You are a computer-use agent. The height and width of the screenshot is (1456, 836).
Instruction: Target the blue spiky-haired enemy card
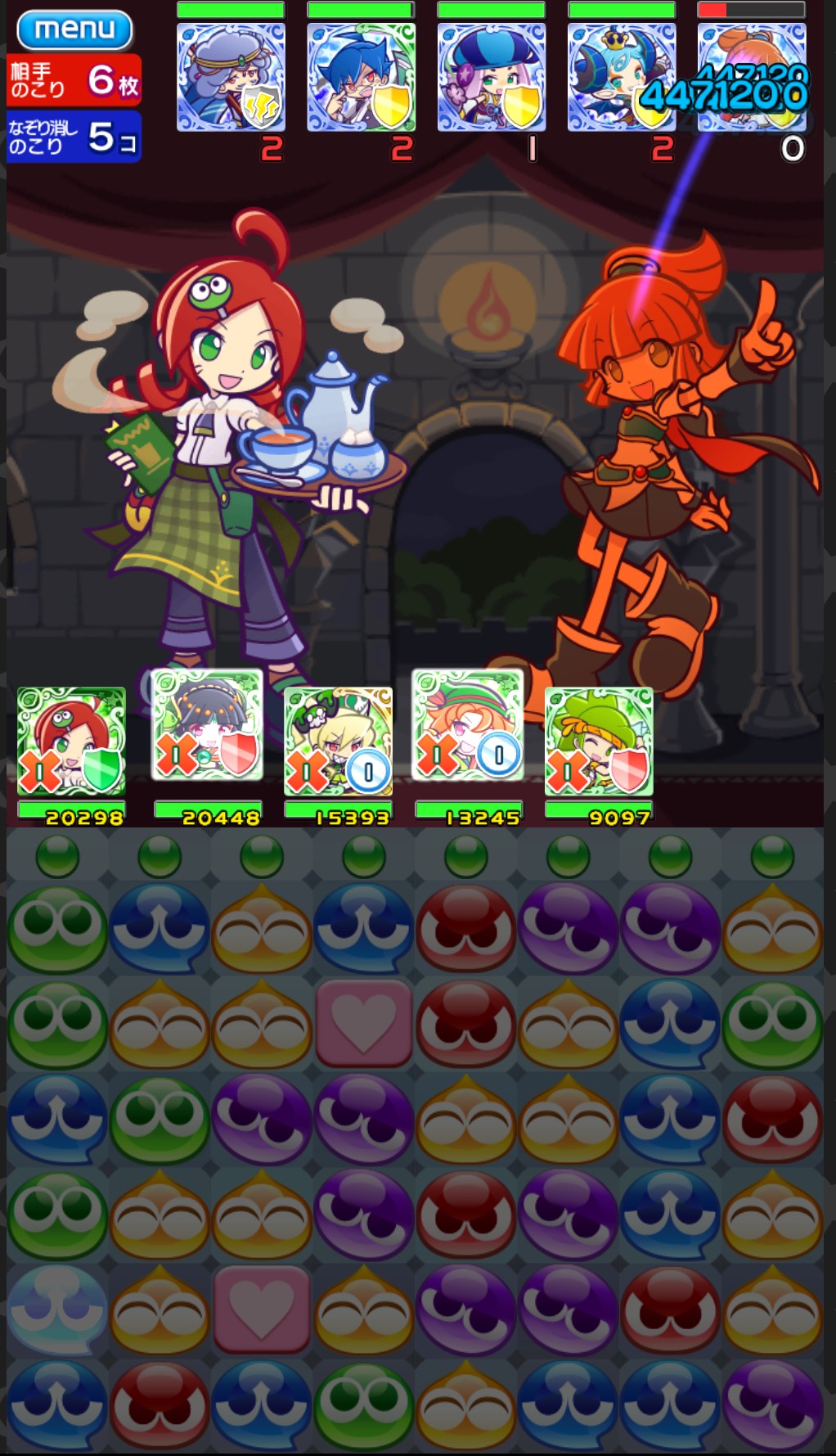pyautogui.click(x=361, y=78)
